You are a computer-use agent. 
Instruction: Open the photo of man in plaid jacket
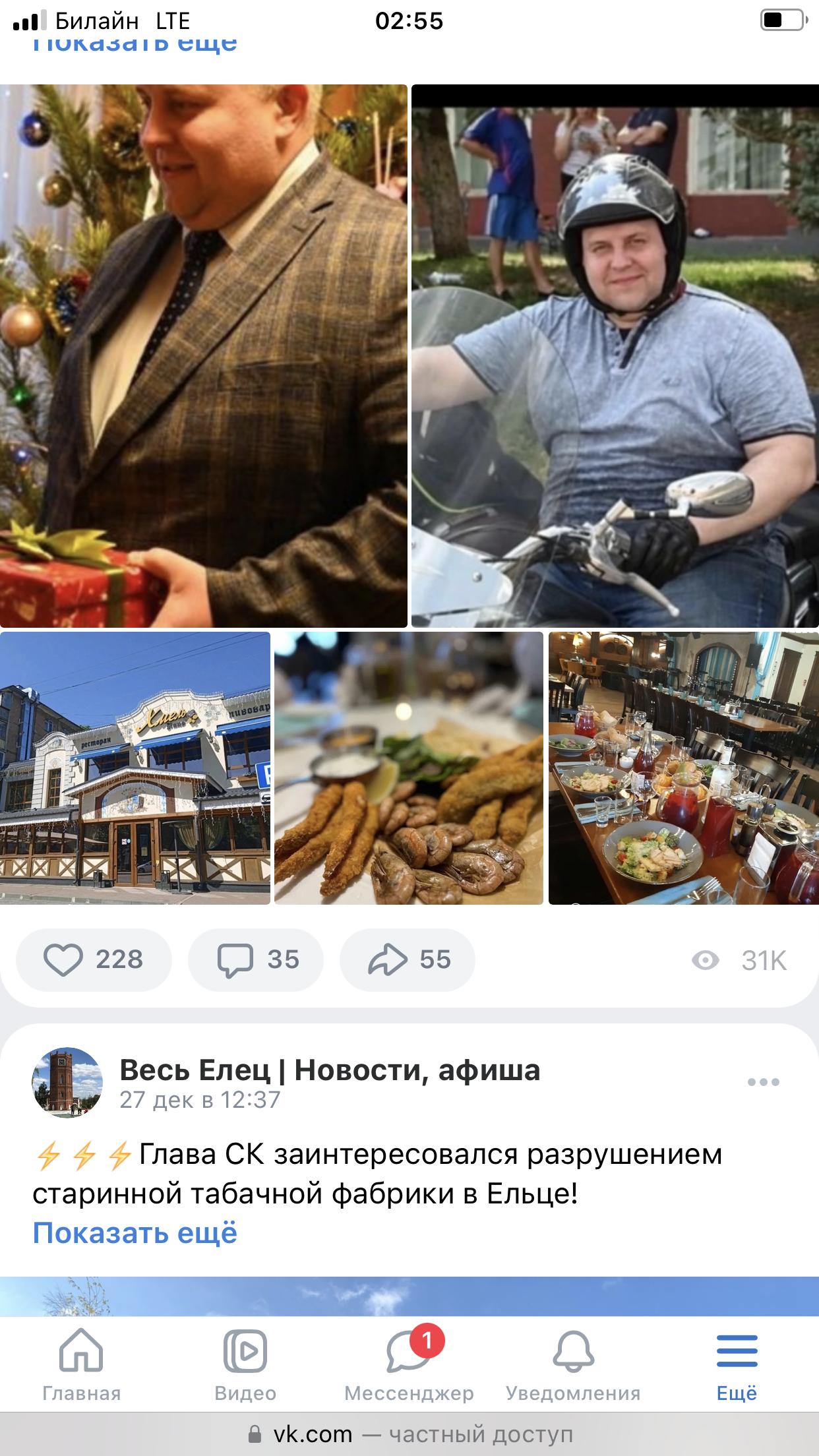204,355
